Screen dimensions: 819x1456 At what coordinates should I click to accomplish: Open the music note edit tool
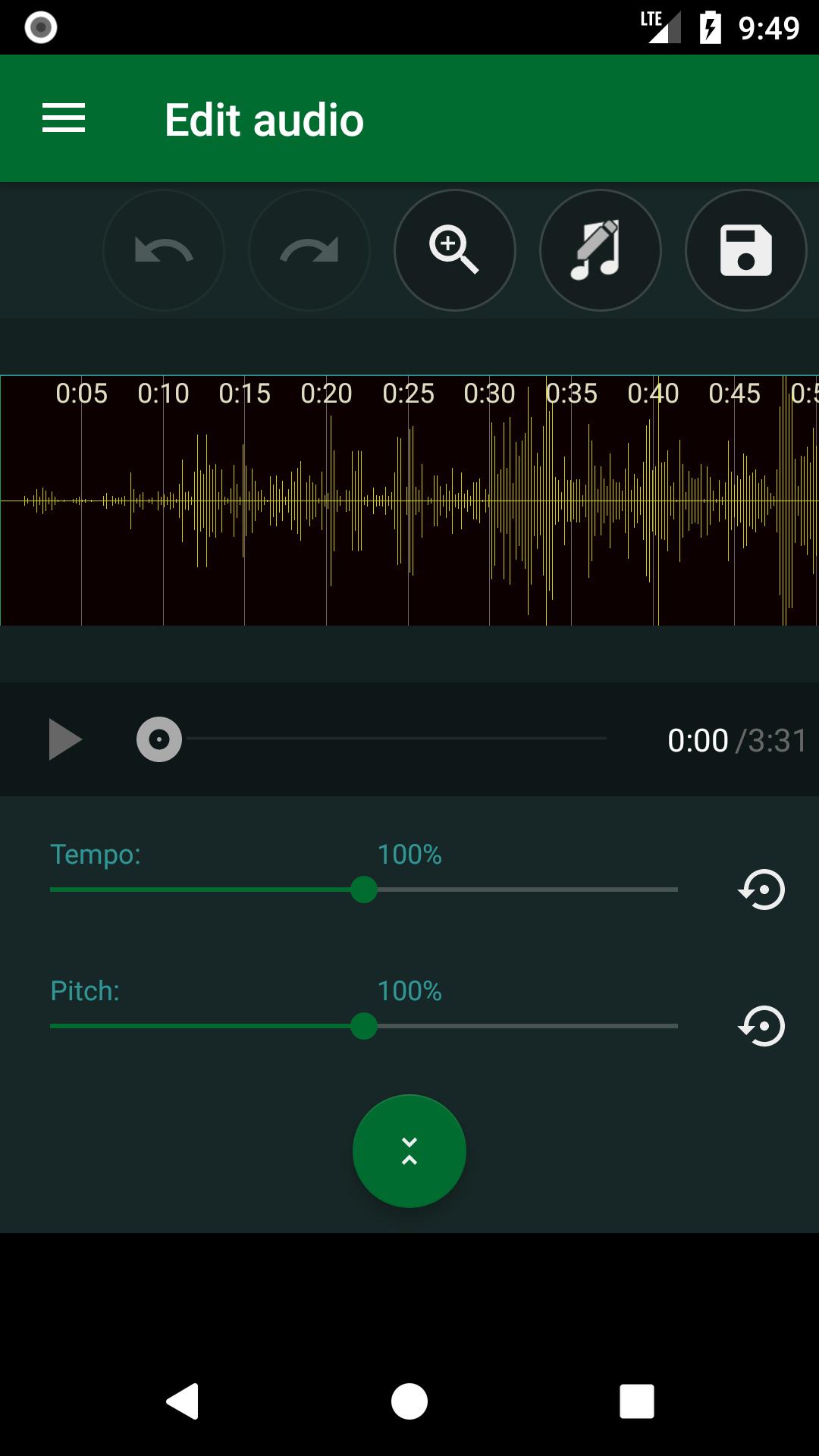click(x=601, y=250)
